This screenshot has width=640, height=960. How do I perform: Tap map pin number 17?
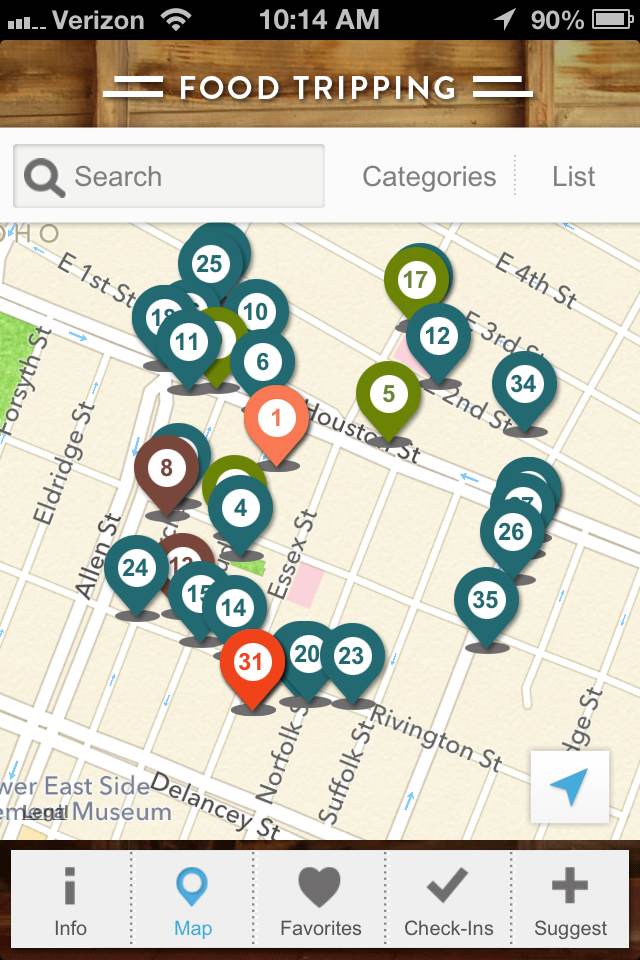point(414,280)
